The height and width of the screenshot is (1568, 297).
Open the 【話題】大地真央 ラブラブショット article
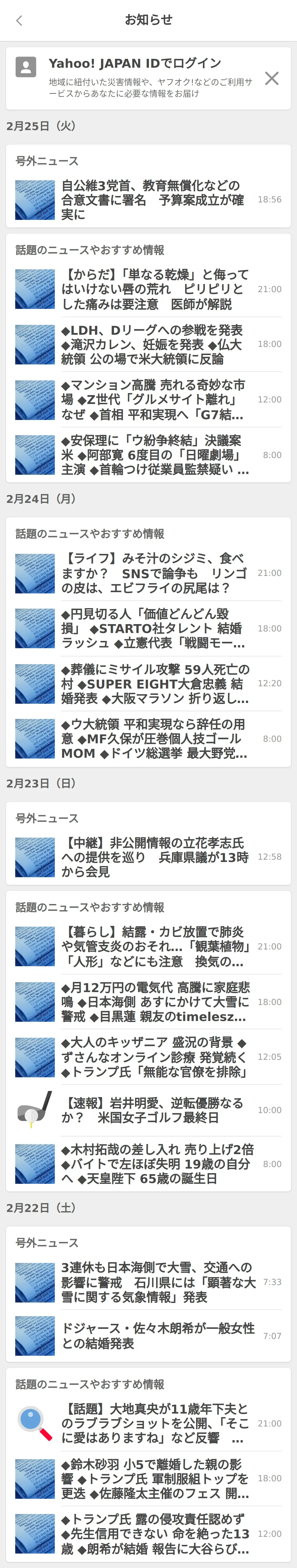(153, 1423)
